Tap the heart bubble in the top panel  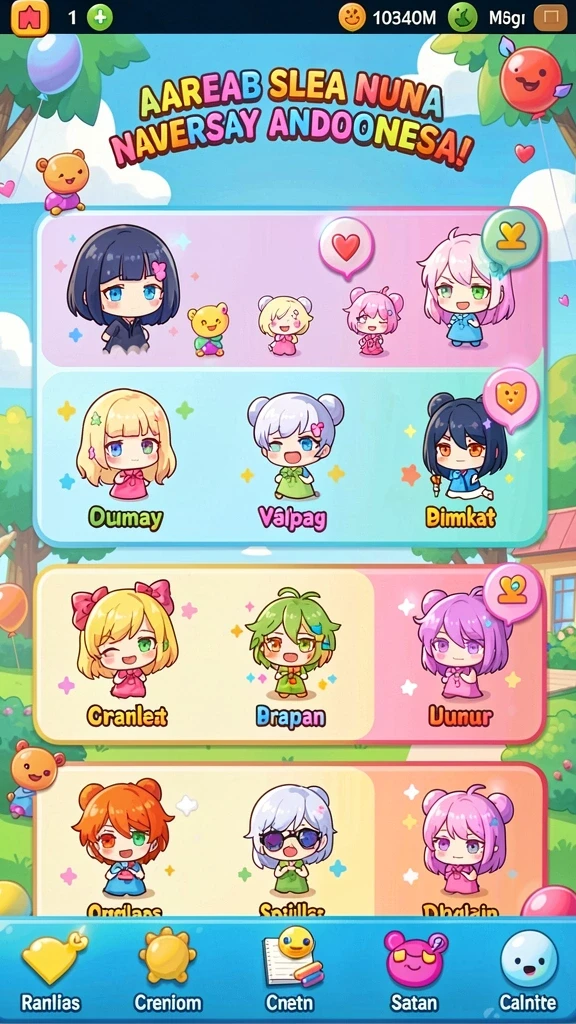click(x=346, y=248)
